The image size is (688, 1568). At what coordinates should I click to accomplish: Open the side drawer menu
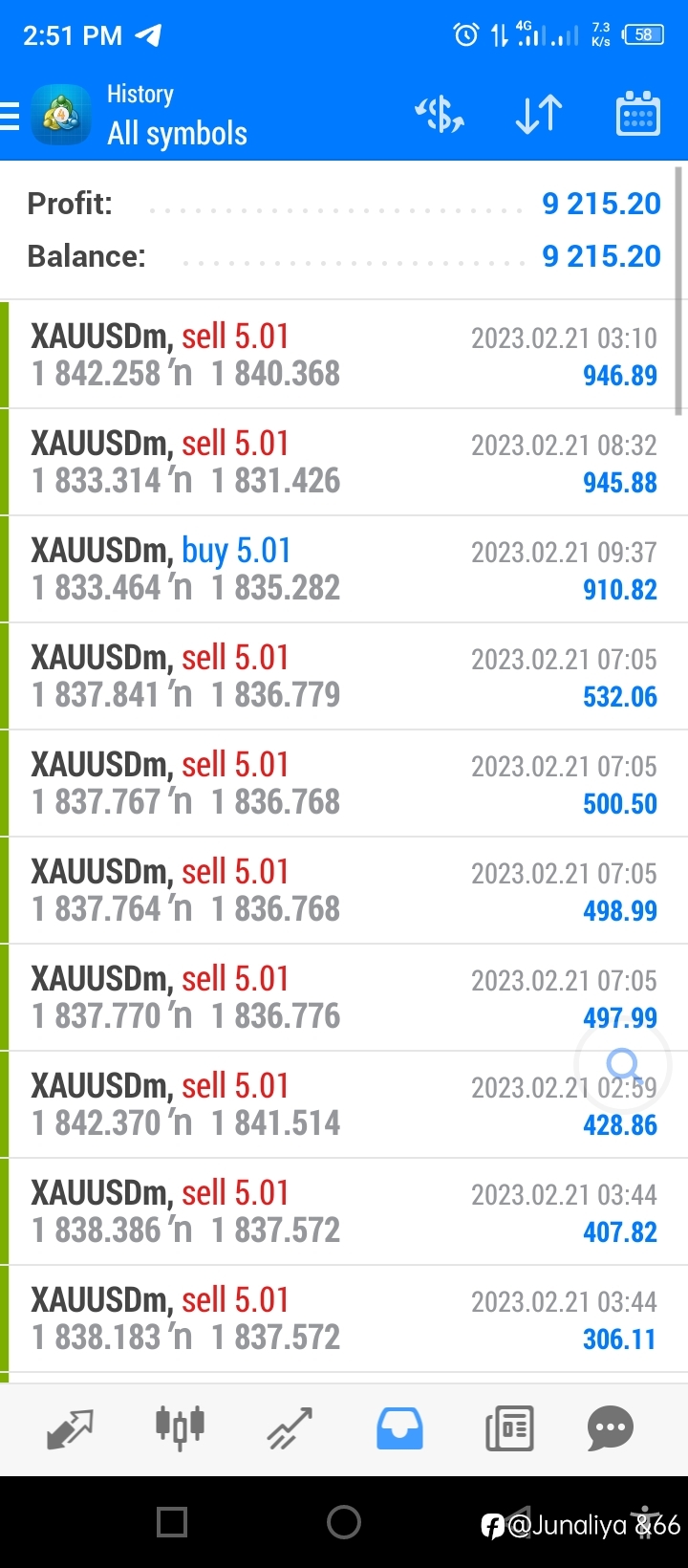(10, 116)
